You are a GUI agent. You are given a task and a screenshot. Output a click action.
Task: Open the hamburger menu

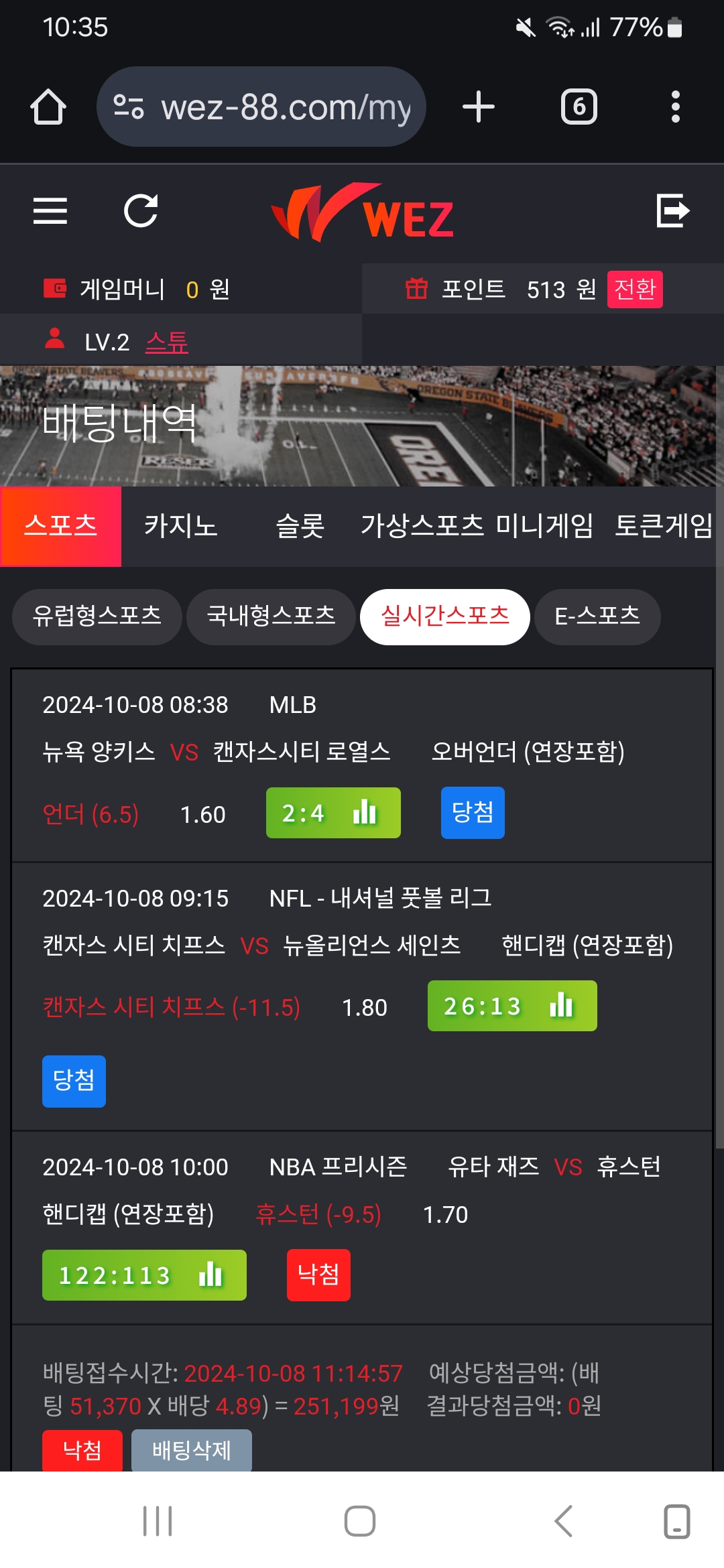pos(50,211)
